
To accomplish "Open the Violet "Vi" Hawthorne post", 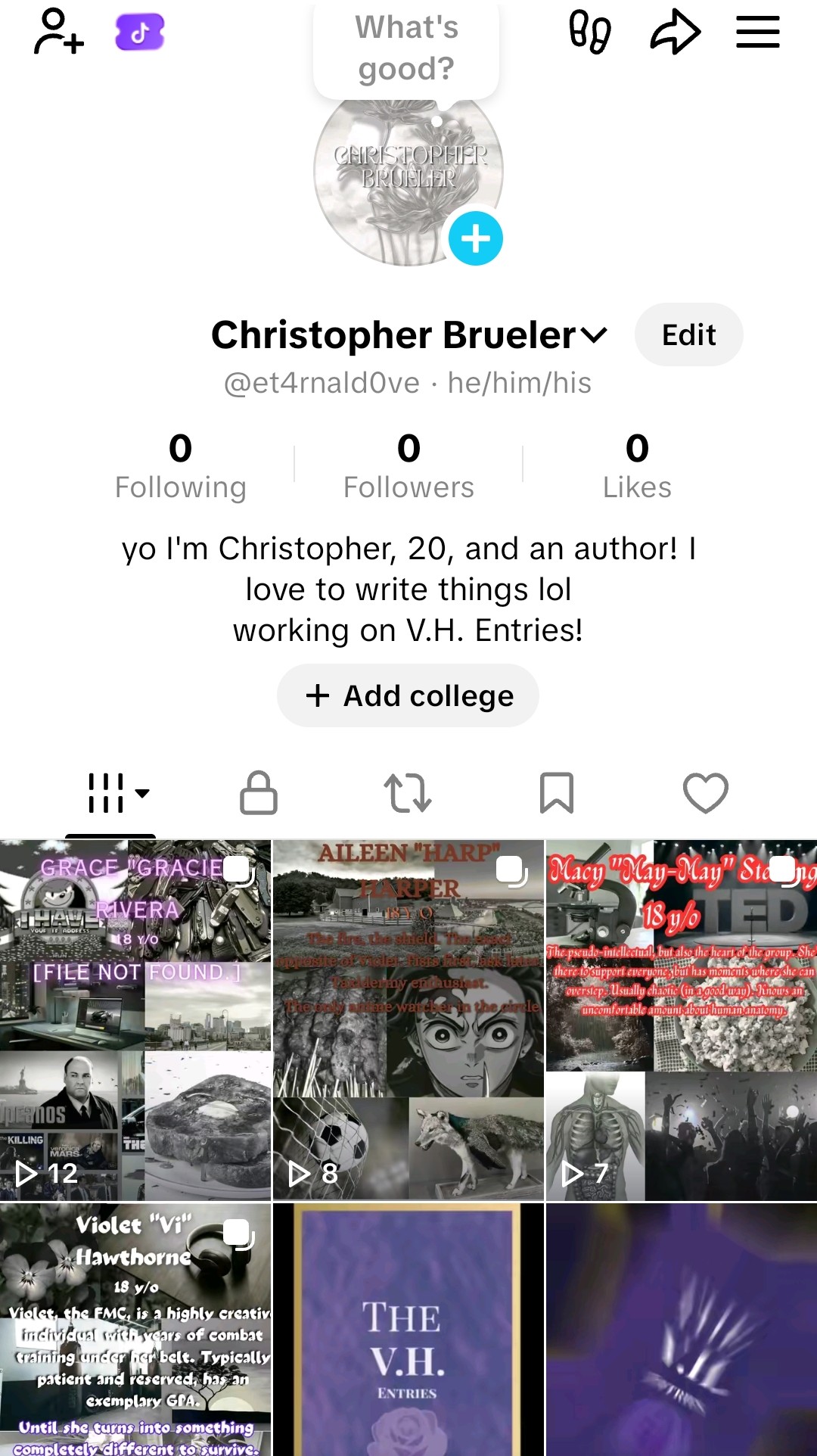I will [135, 1329].
